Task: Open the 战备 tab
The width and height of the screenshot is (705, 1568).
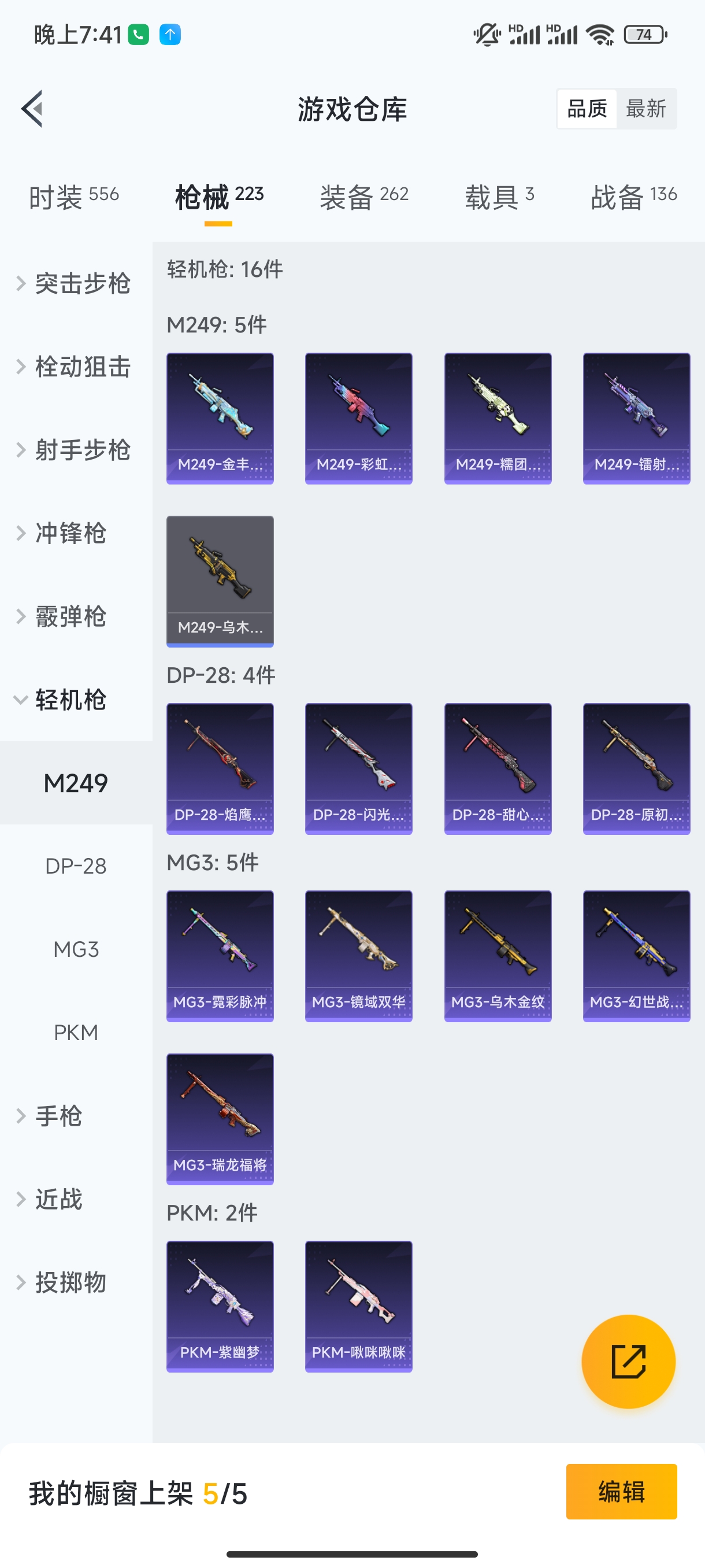Action: [633, 197]
